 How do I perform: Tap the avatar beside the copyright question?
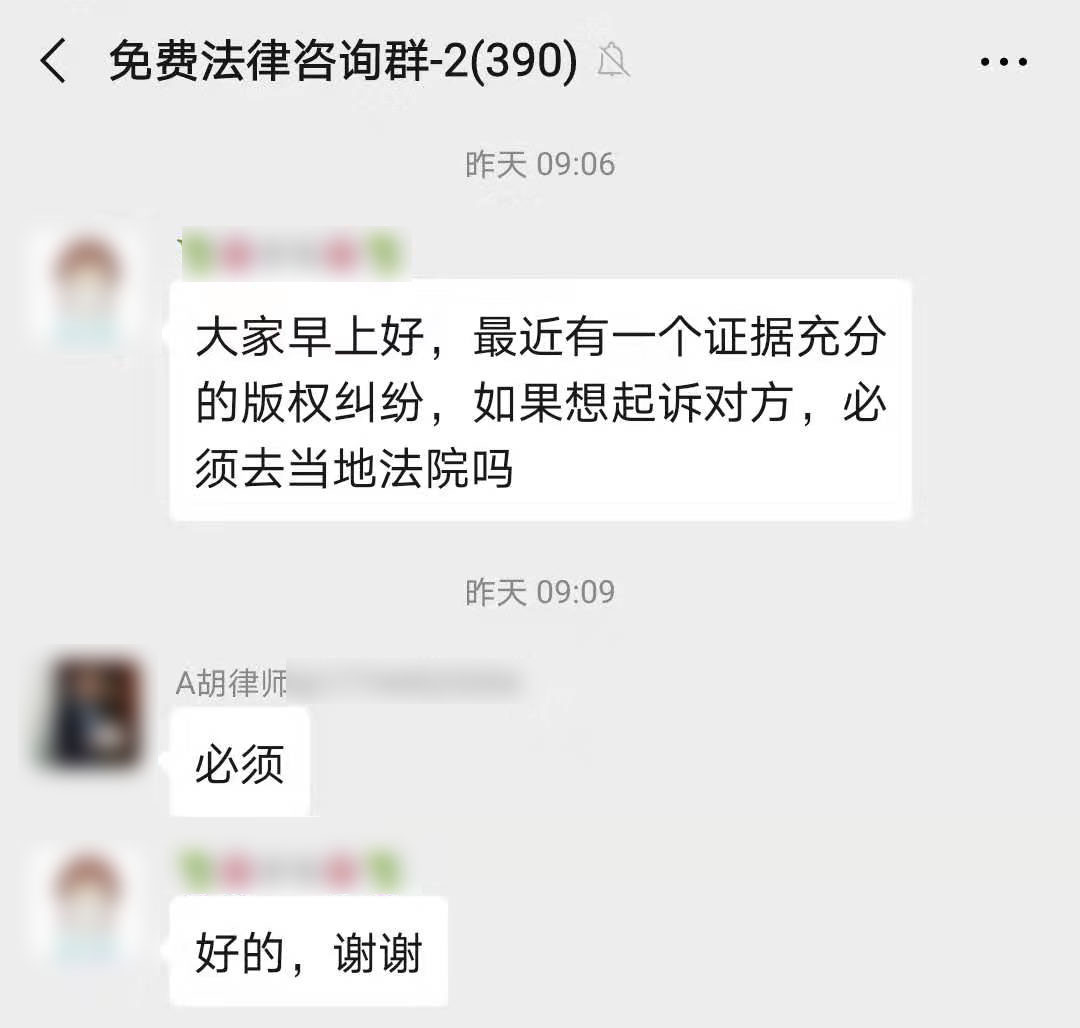click(x=88, y=285)
